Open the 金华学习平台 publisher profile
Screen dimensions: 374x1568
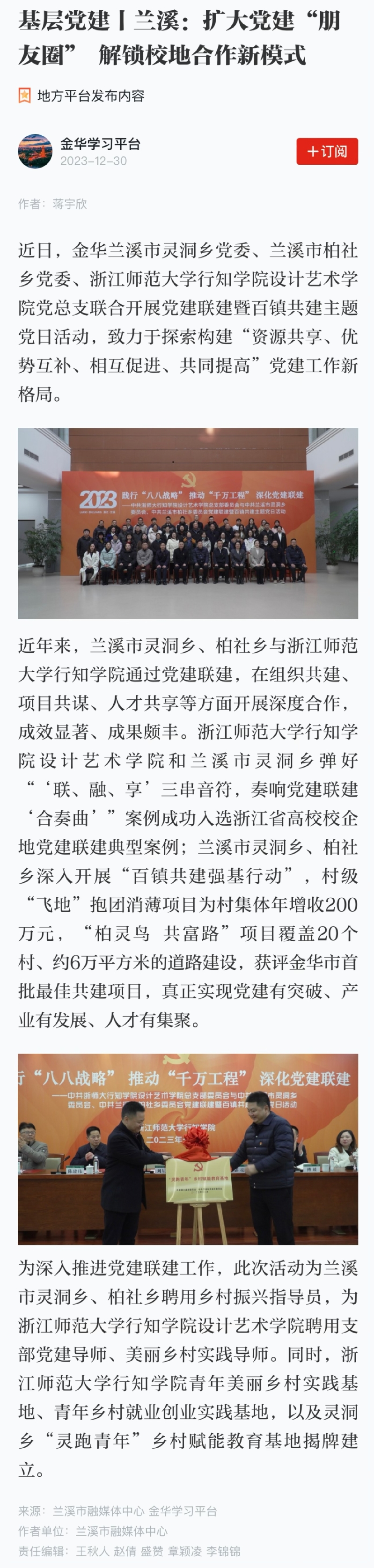[100, 144]
